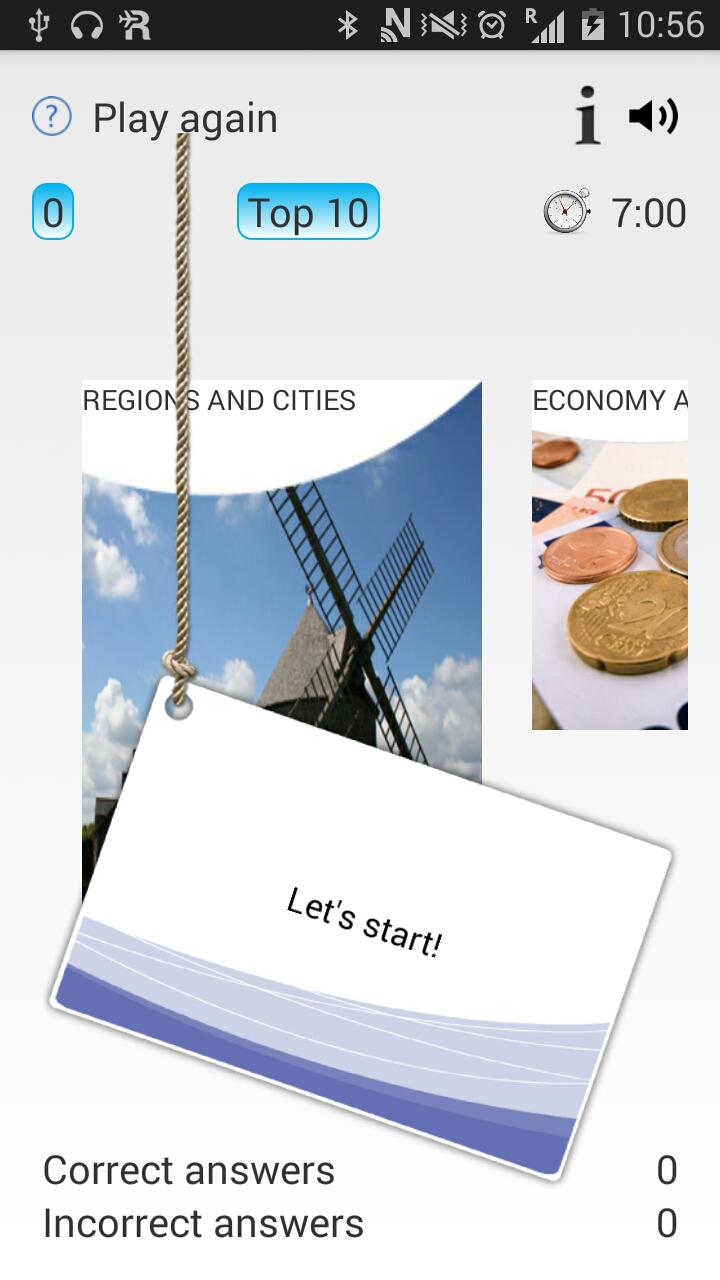Toggle sound off with the volume icon
720x1280 pixels.
pyautogui.click(x=652, y=117)
